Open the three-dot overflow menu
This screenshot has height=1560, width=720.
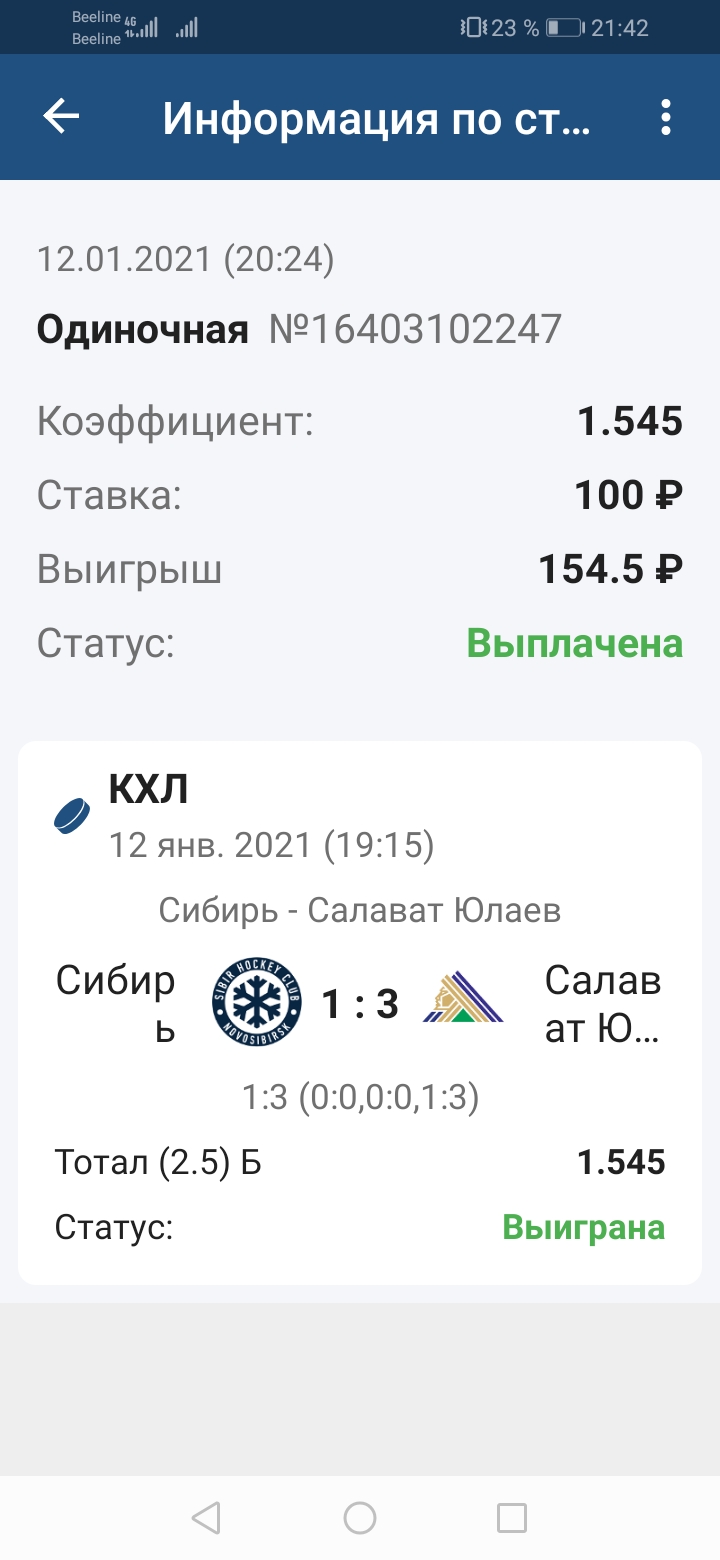pyautogui.click(x=666, y=118)
